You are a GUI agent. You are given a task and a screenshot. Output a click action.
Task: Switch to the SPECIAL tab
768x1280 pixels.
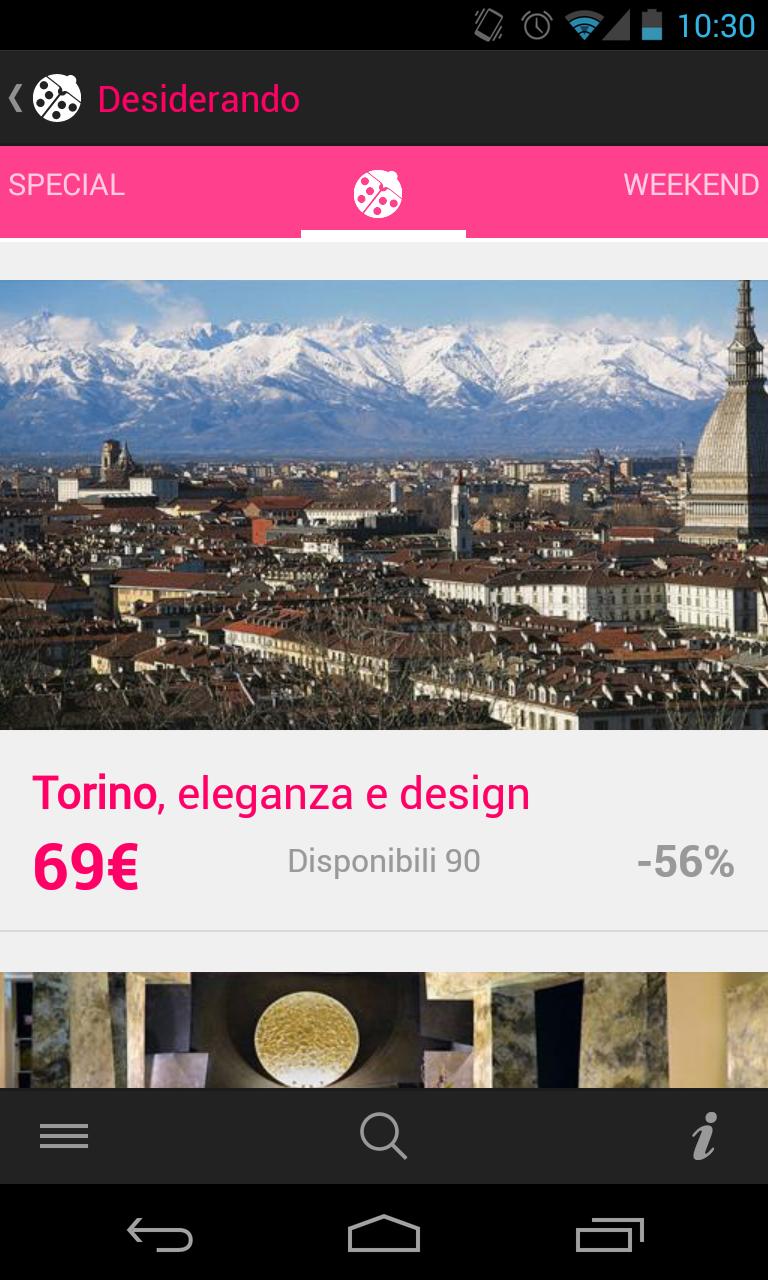click(x=67, y=185)
